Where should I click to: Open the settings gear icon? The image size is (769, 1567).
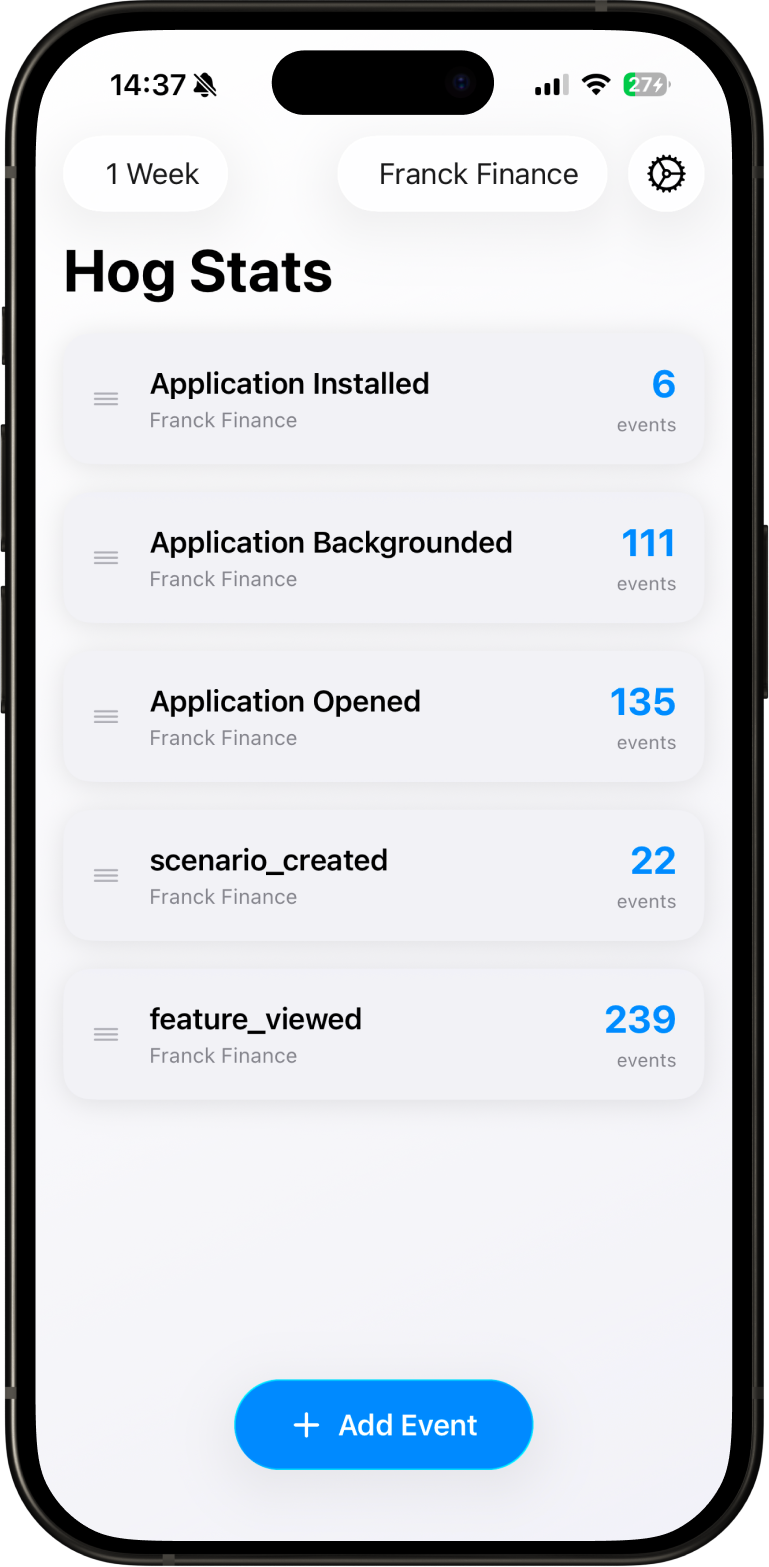coord(666,174)
